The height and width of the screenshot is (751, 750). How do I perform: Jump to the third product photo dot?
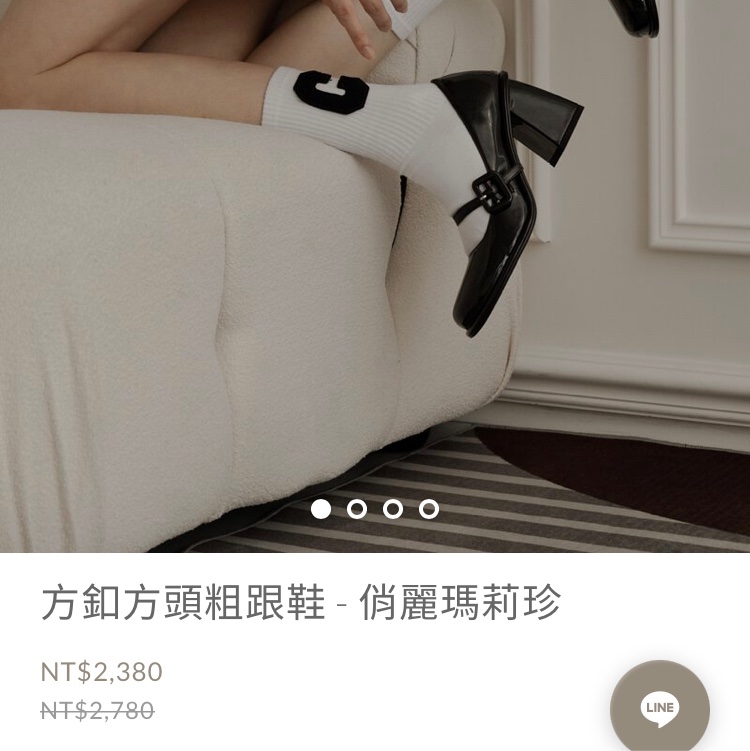coord(393,509)
